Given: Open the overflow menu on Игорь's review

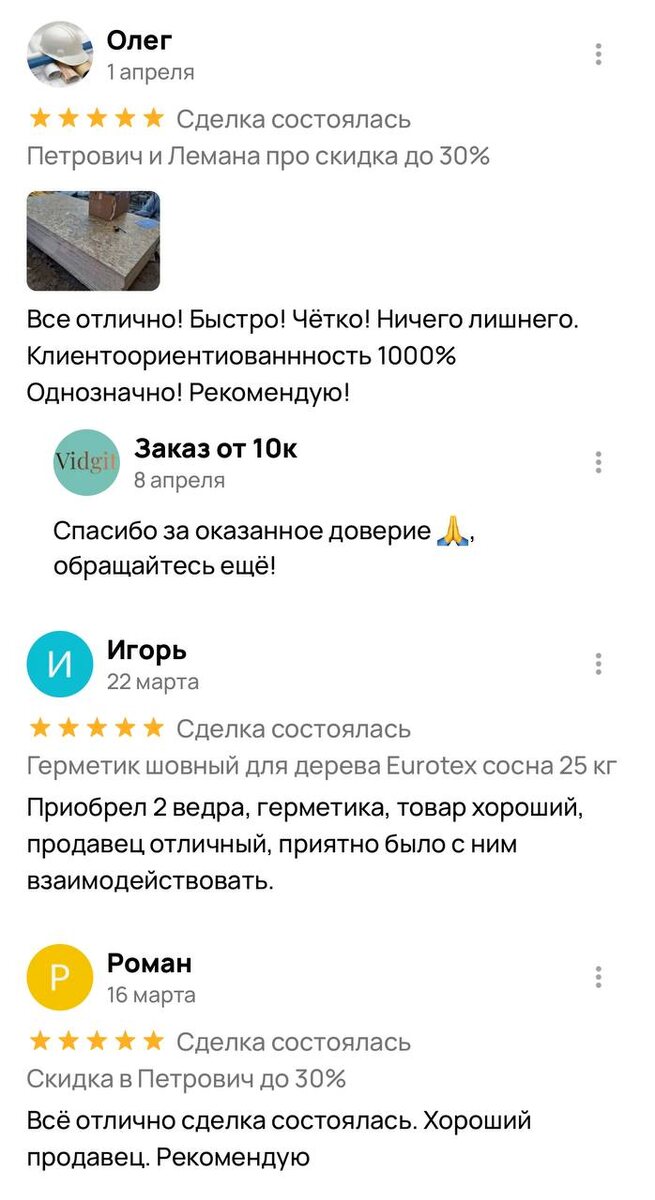Looking at the screenshot, I should [598, 664].
